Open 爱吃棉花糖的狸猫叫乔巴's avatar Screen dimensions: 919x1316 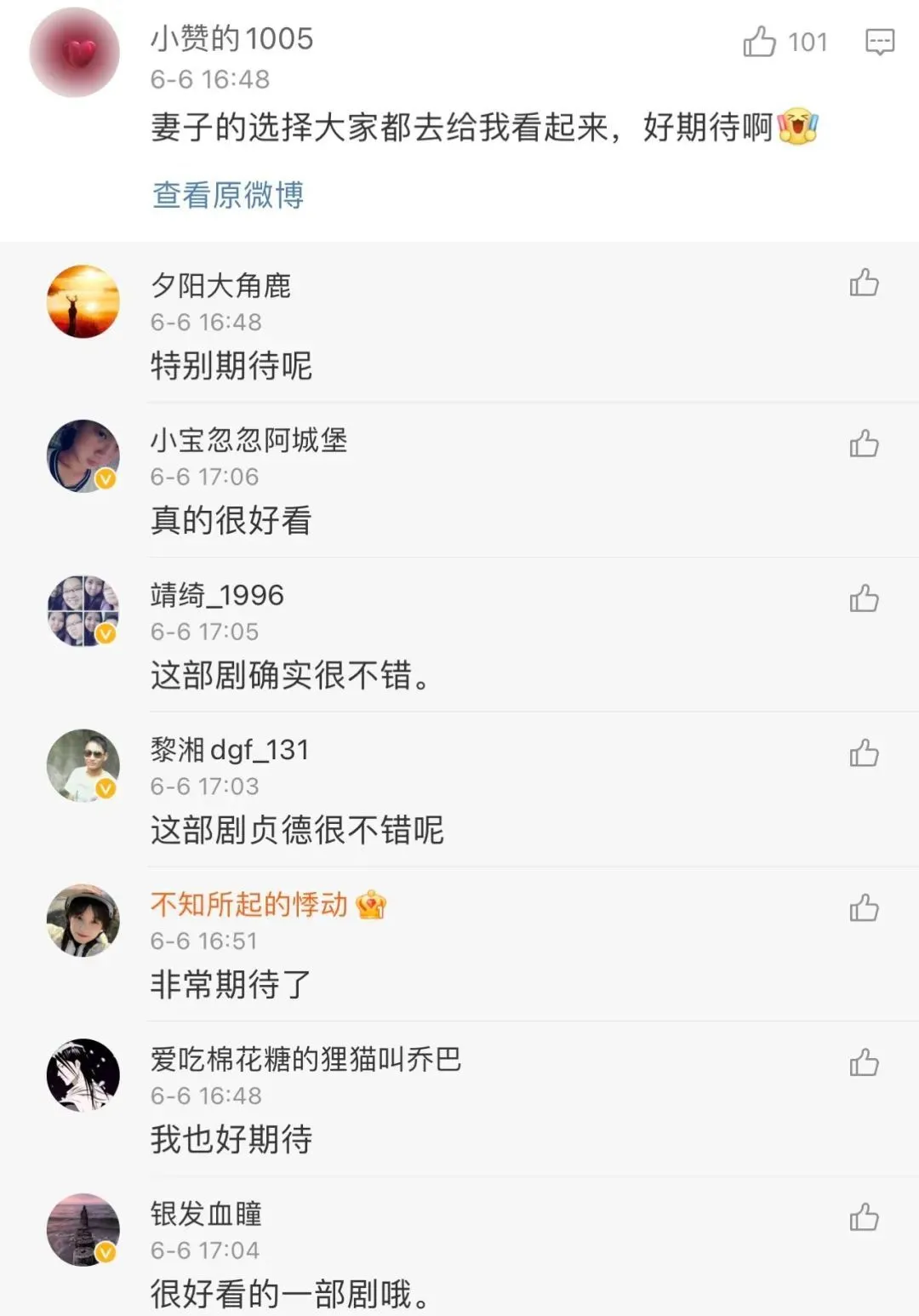83,1075
